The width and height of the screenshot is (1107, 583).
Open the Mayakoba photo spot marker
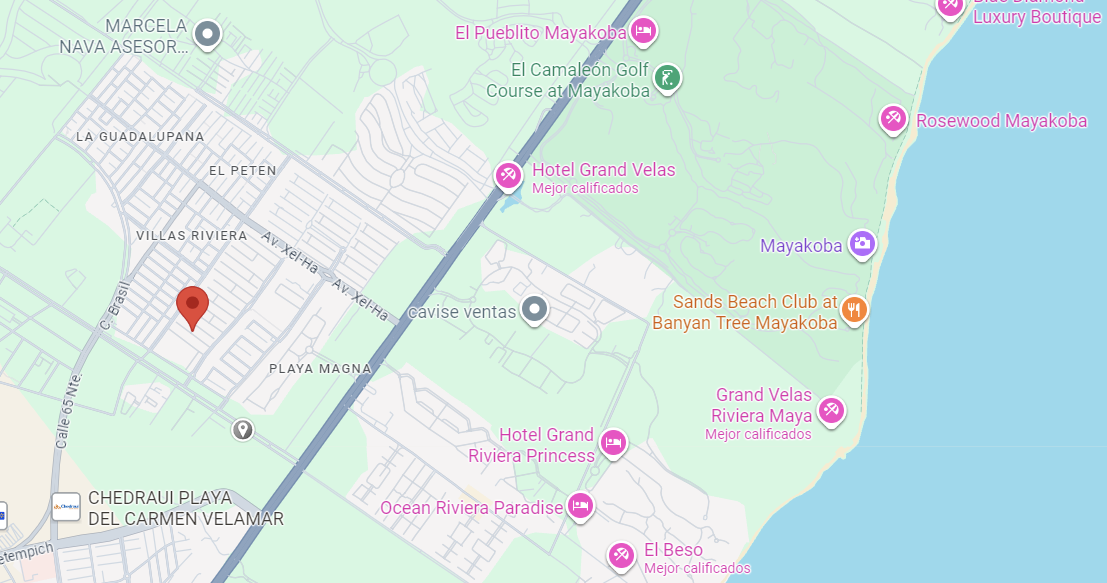click(x=861, y=245)
